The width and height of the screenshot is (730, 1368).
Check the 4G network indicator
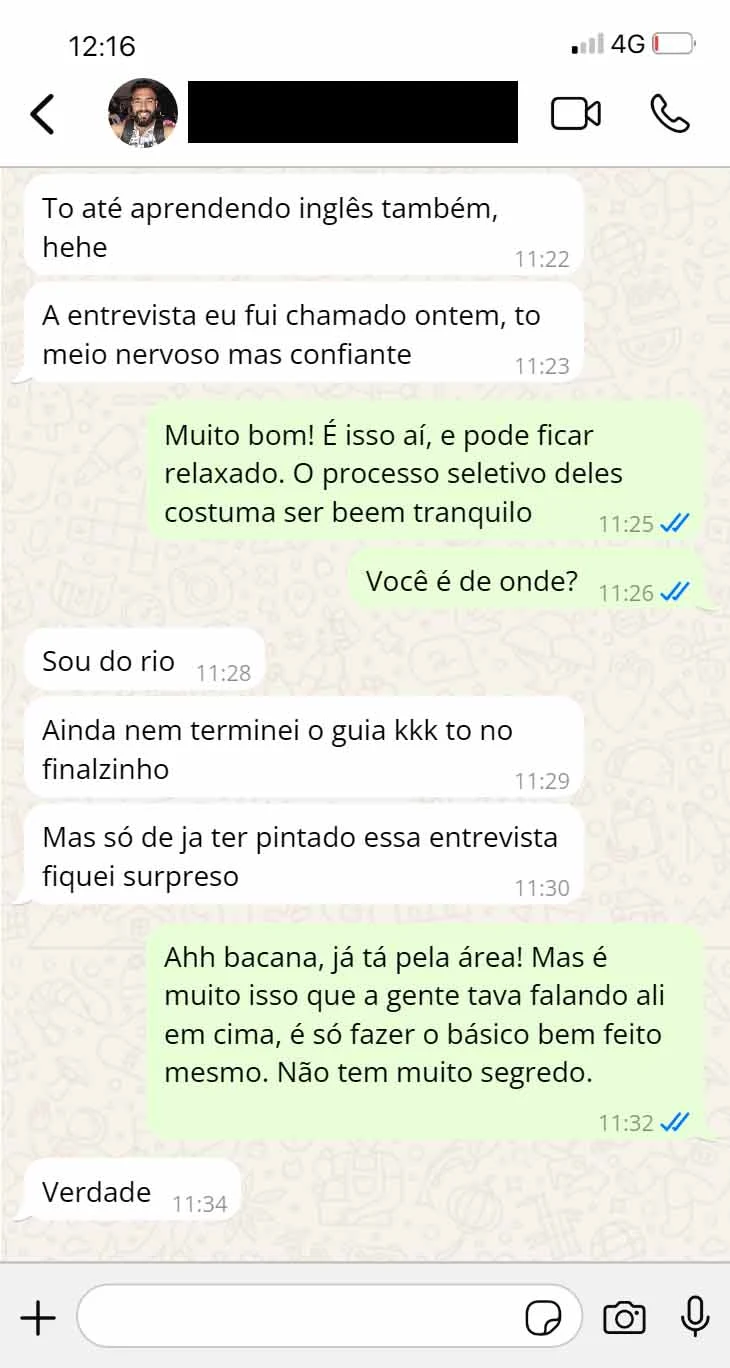coord(630,43)
